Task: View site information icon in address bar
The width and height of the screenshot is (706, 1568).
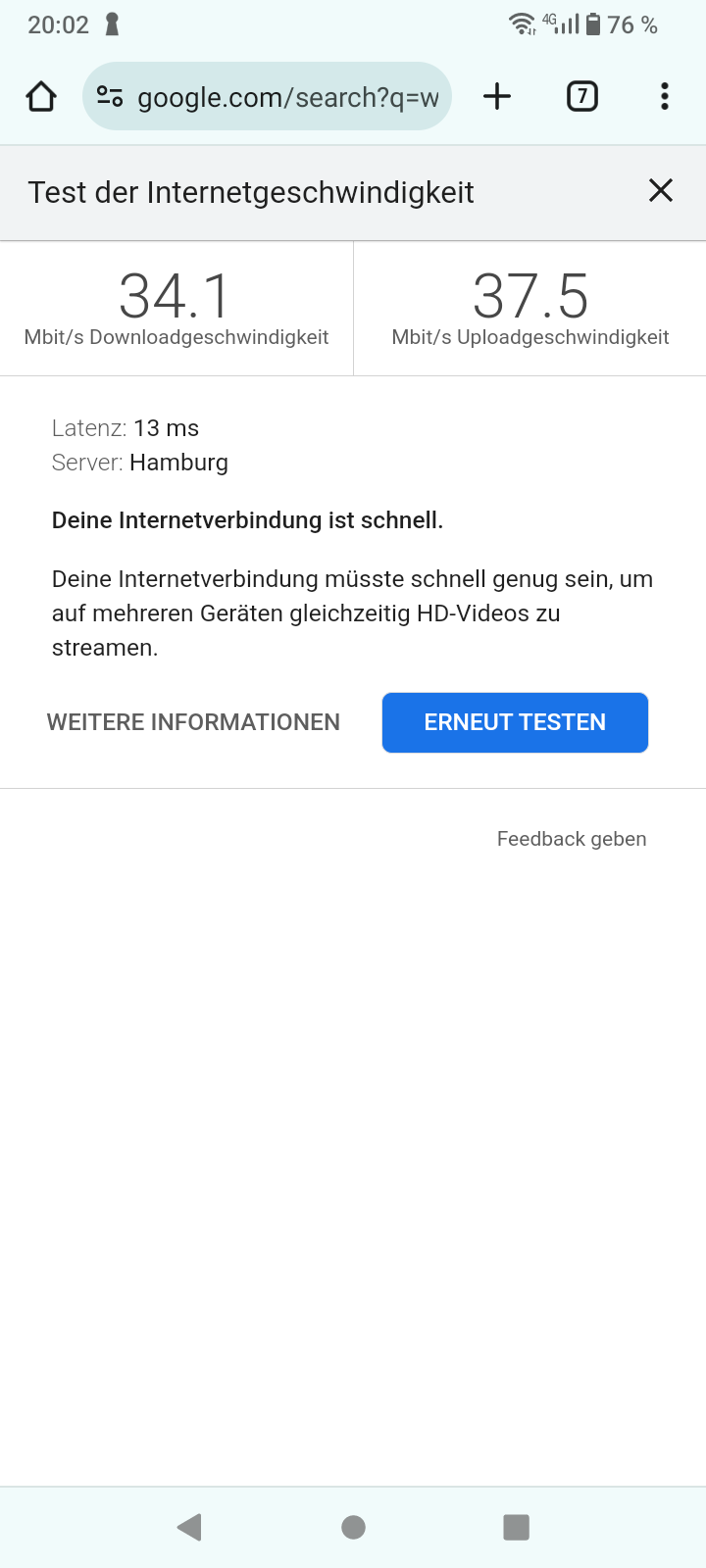Action: [x=110, y=96]
